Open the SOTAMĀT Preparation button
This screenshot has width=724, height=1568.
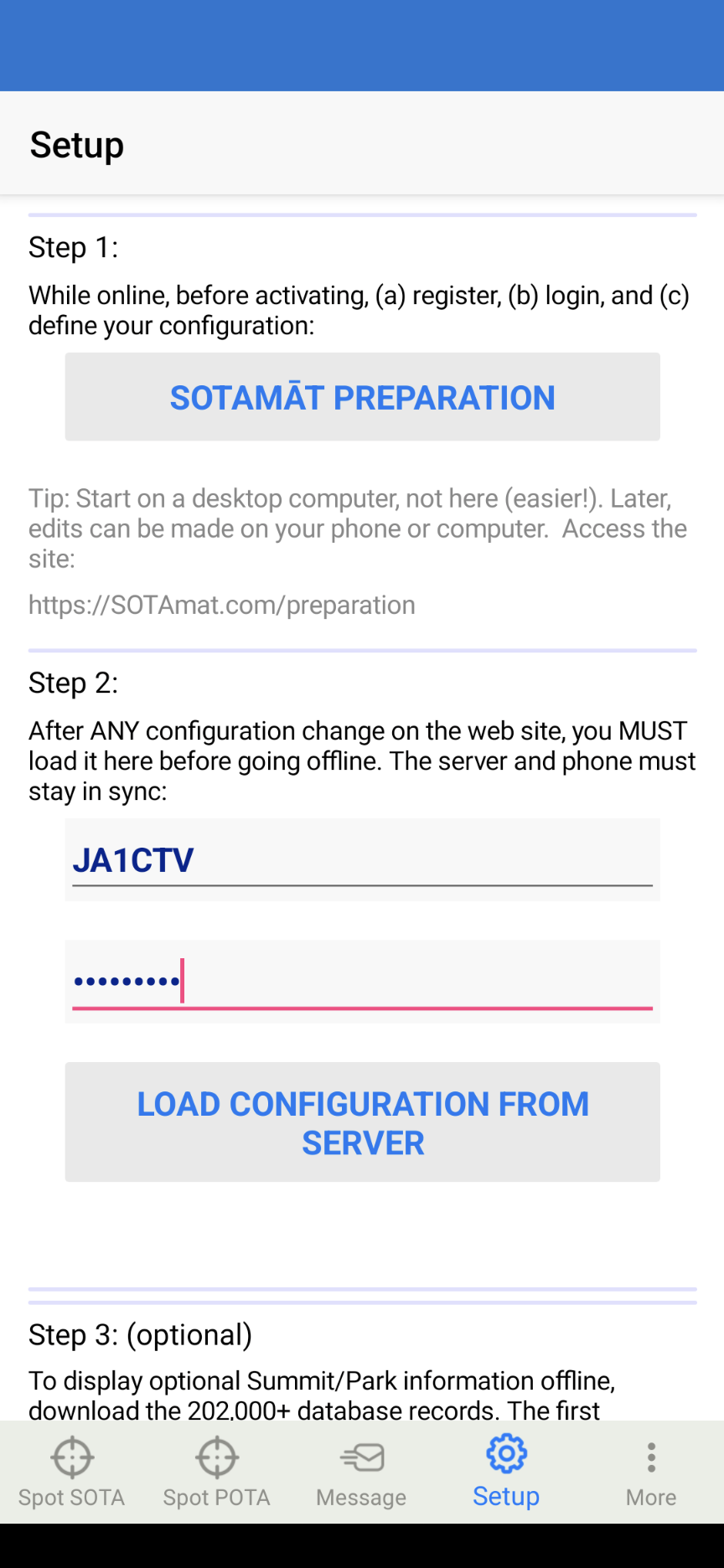[362, 397]
